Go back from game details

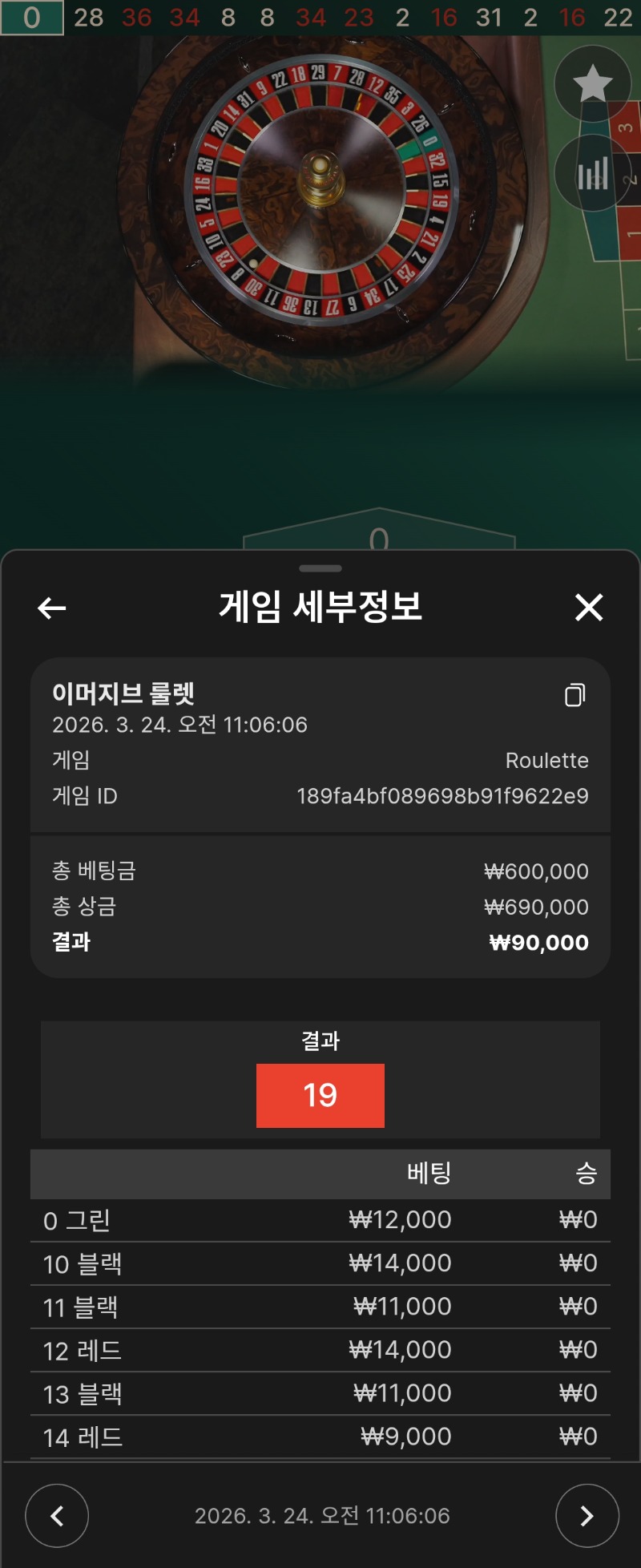(52, 608)
